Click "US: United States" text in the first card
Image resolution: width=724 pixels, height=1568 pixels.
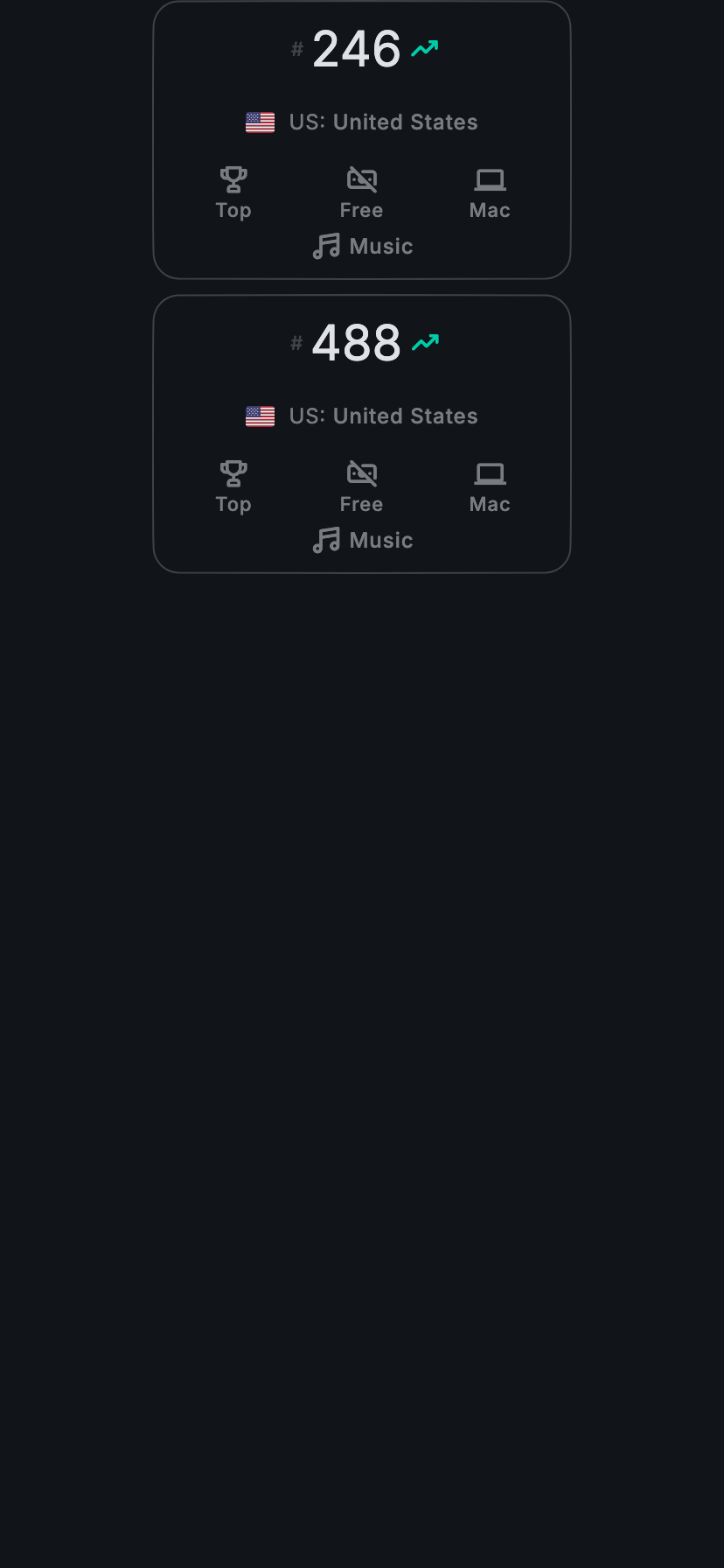click(383, 122)
